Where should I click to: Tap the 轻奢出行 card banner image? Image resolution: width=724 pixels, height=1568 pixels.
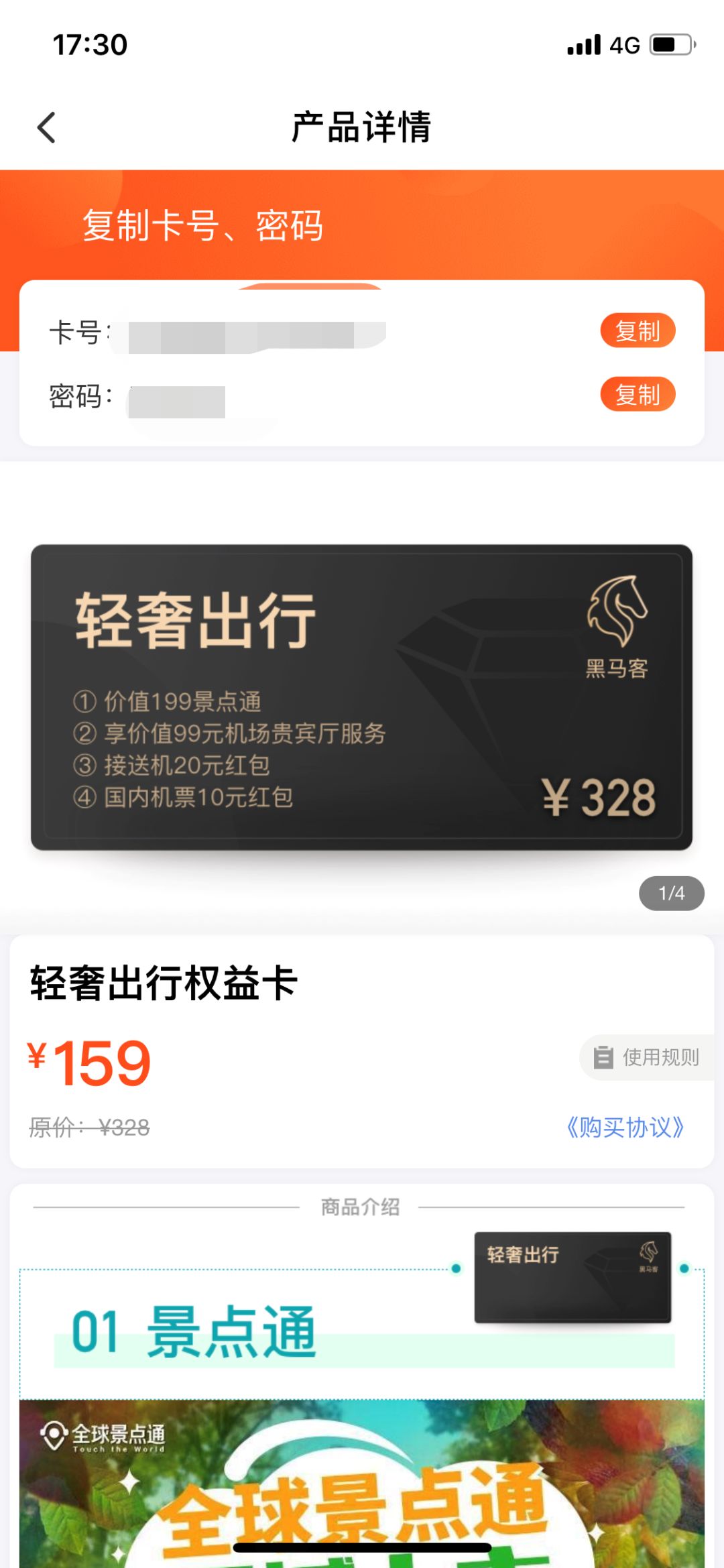pyautogui.click(x=361, y=697)
